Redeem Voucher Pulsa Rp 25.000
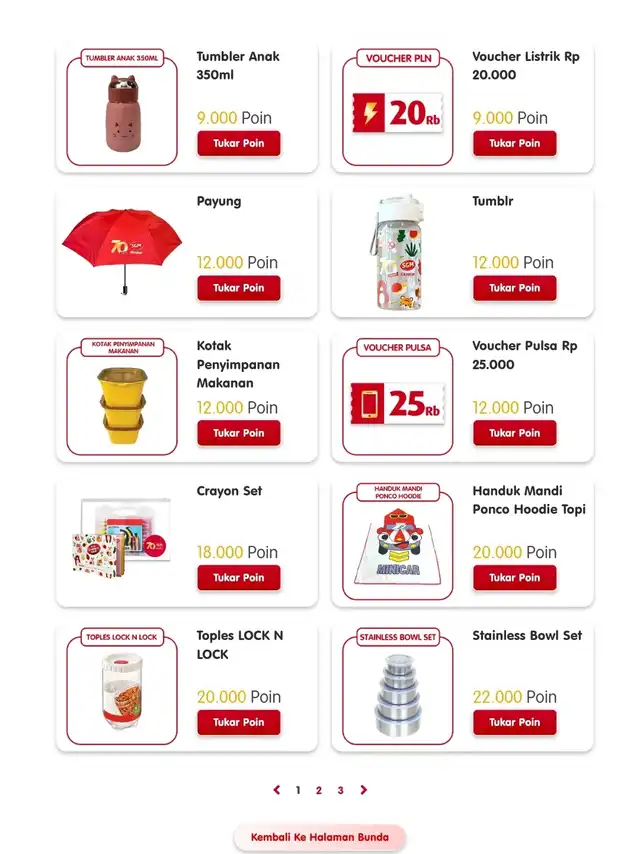The width and height of the screenshot is (640, 854). [514, 433]
